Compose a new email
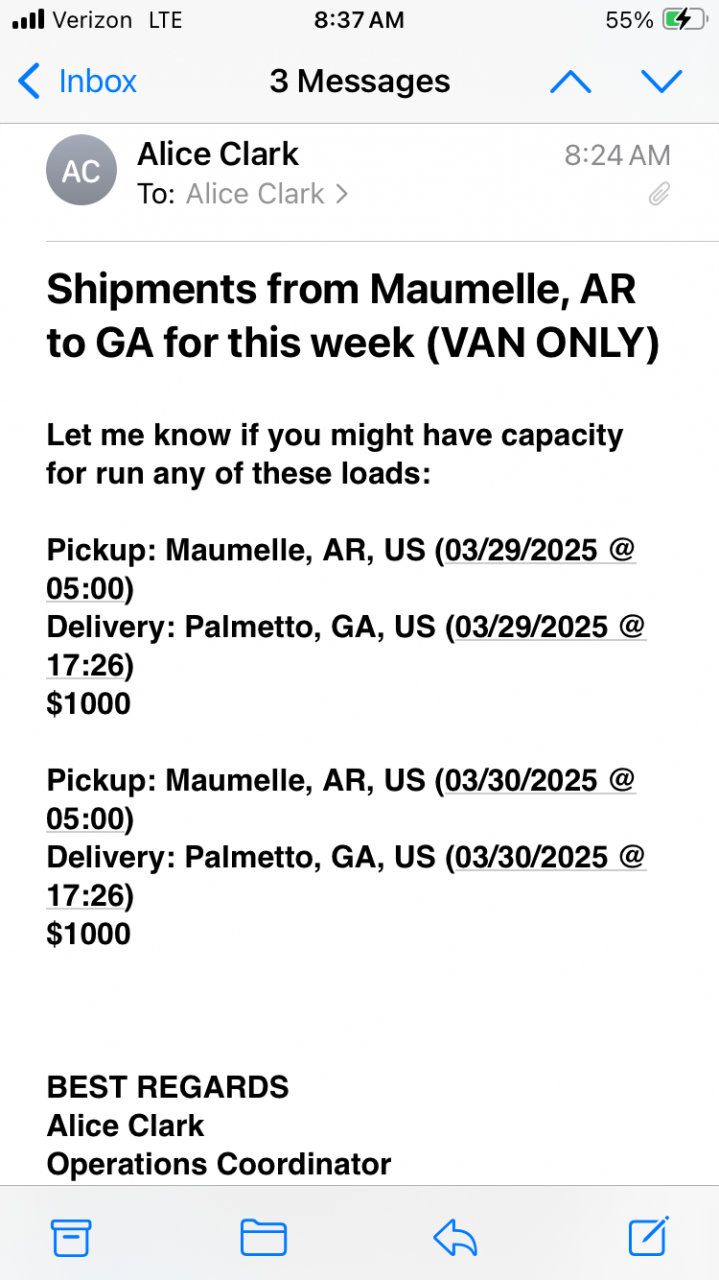 click(x=648, y=1237)
